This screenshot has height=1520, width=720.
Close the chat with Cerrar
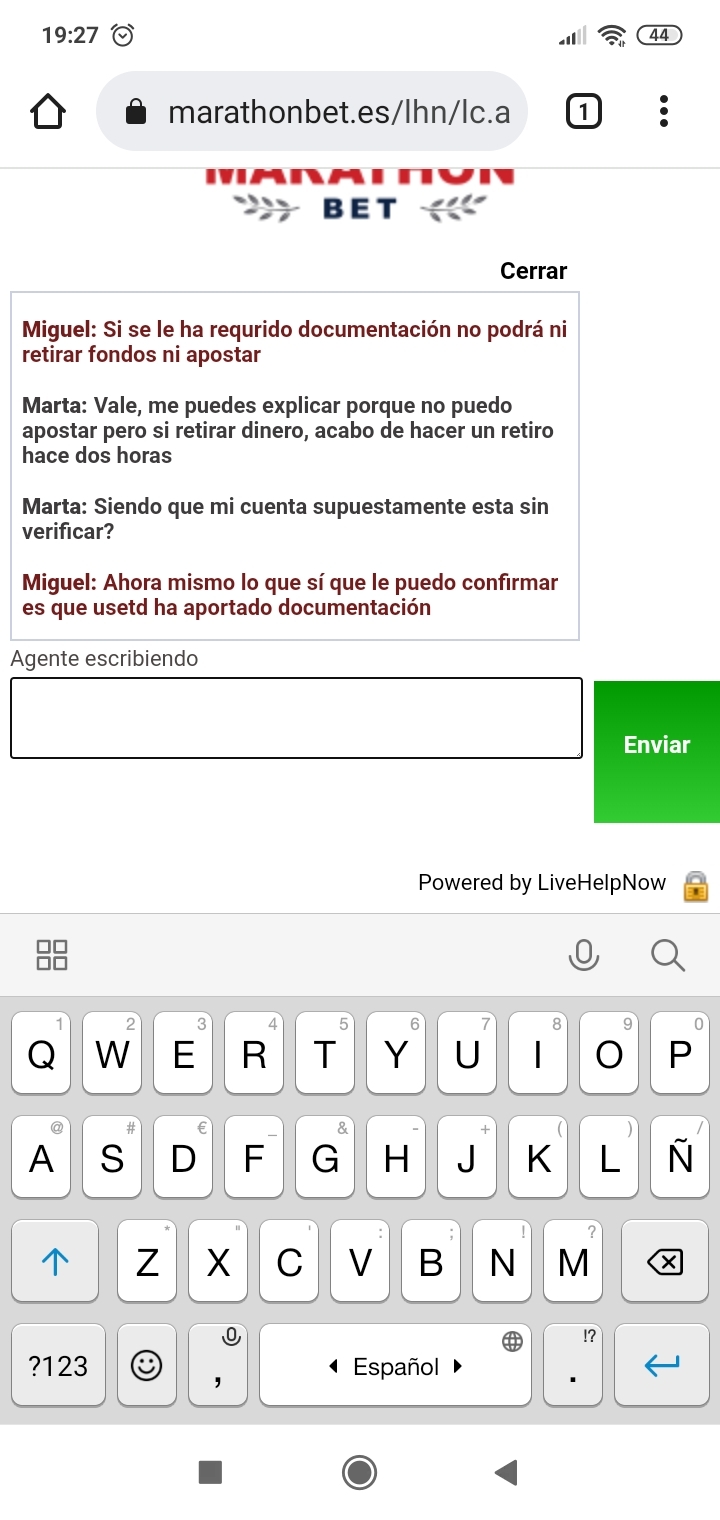coord(533,271)
